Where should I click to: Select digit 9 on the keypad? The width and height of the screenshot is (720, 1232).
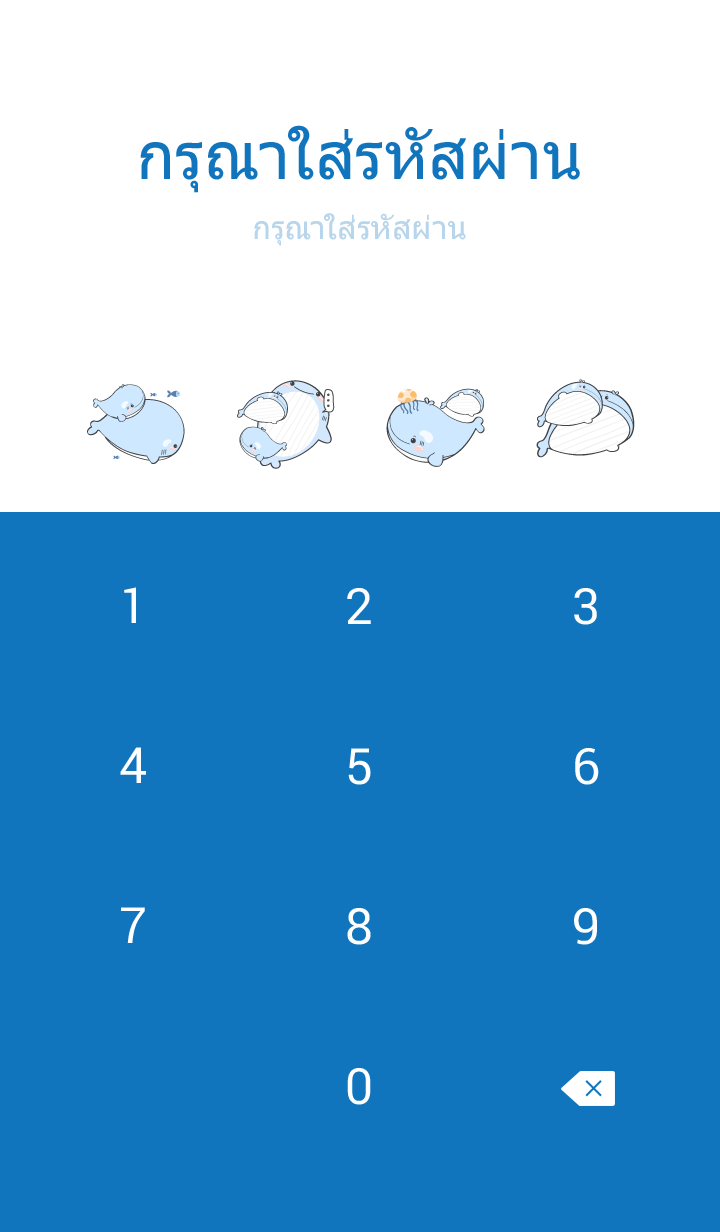click(x=586, y=927)
